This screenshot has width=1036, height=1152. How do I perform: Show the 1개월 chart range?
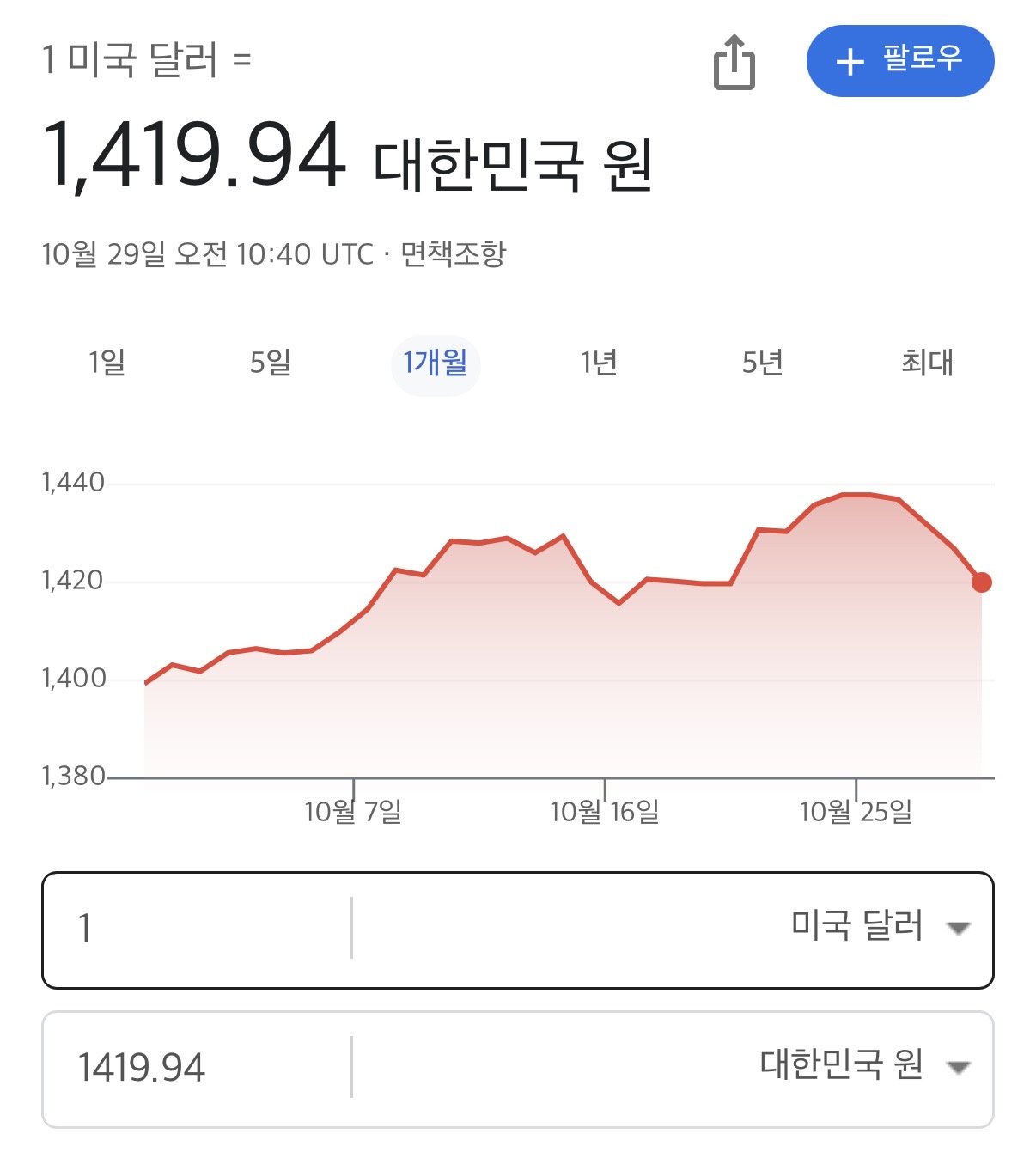click(436, 363)
